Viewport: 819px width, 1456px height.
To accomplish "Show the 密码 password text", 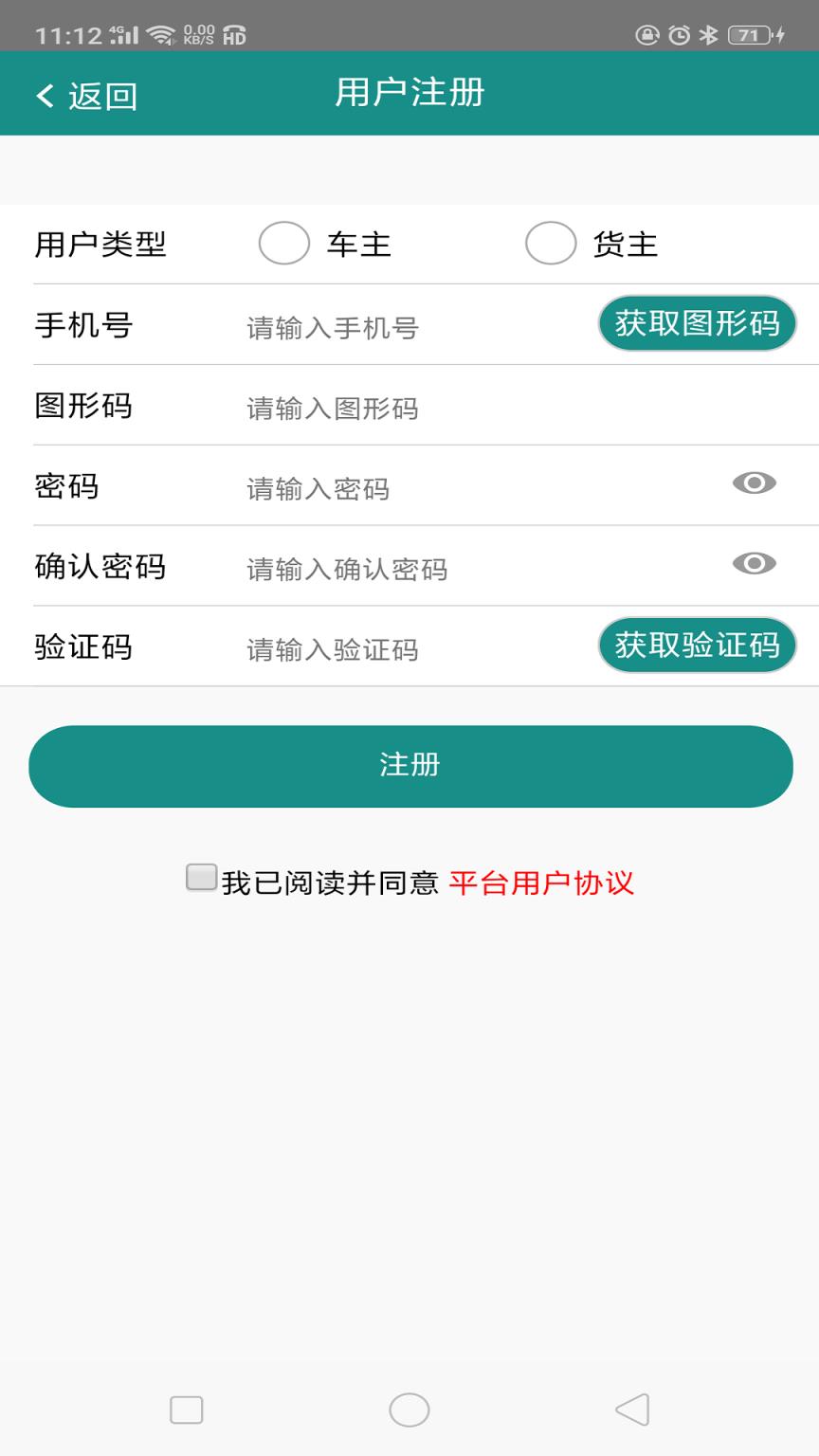I will pos(754,484).
